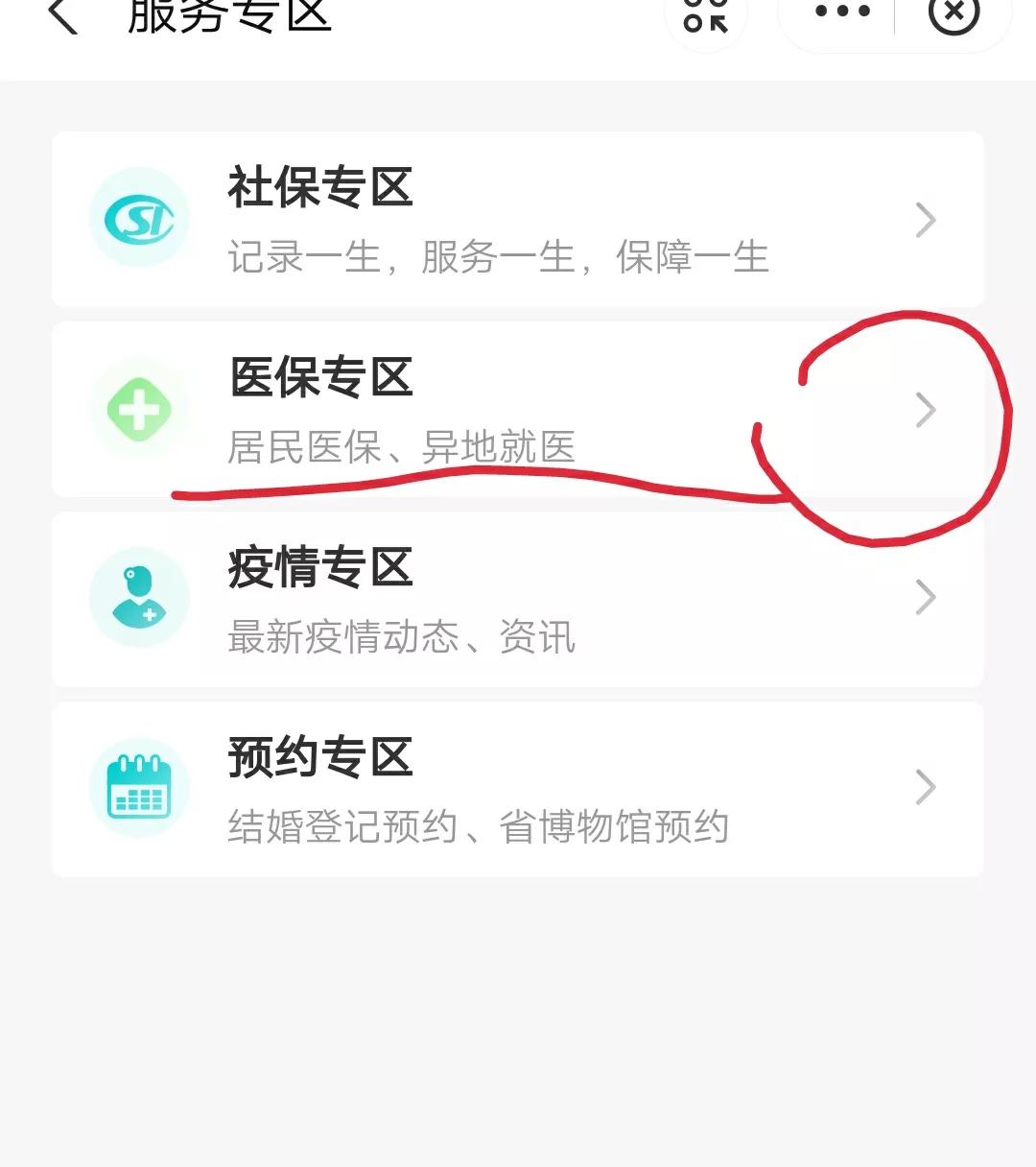This screenshot has width=1036, height=1167.
Task: Open the 预约专区 calendar icon
Action: (x=140, y=787)
